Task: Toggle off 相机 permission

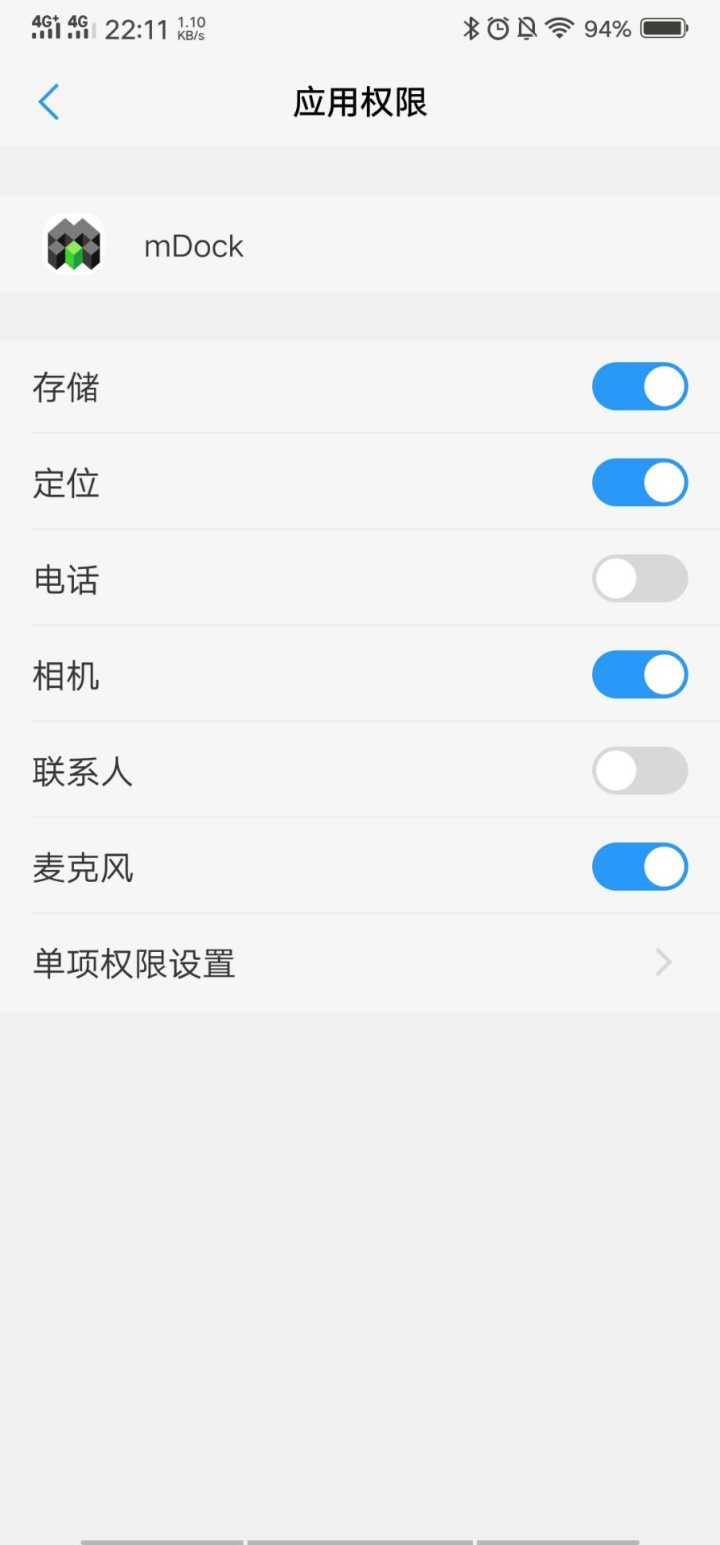Action: (640, 675)
